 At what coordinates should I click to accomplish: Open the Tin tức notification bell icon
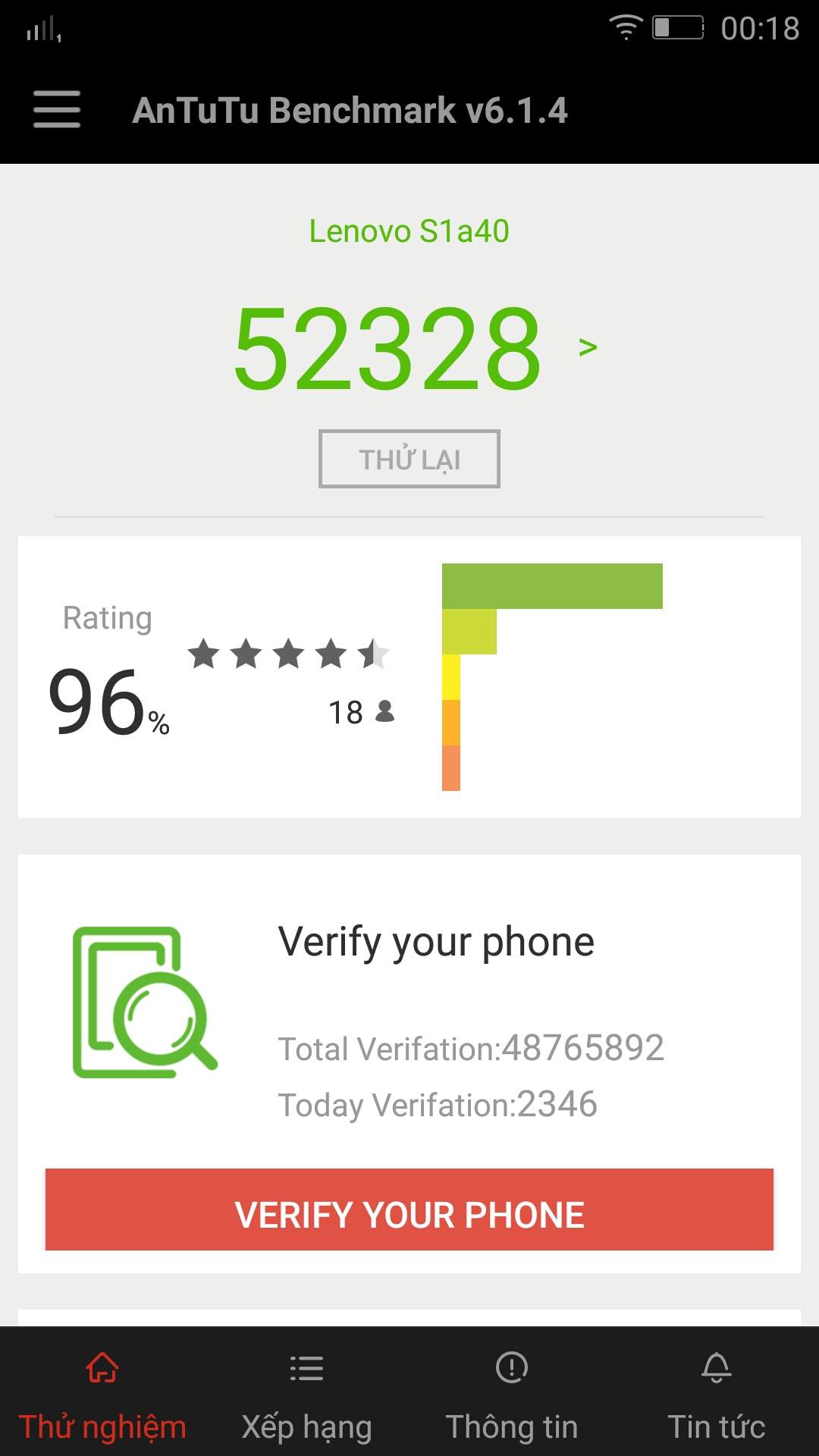(x=715, y=1369)
